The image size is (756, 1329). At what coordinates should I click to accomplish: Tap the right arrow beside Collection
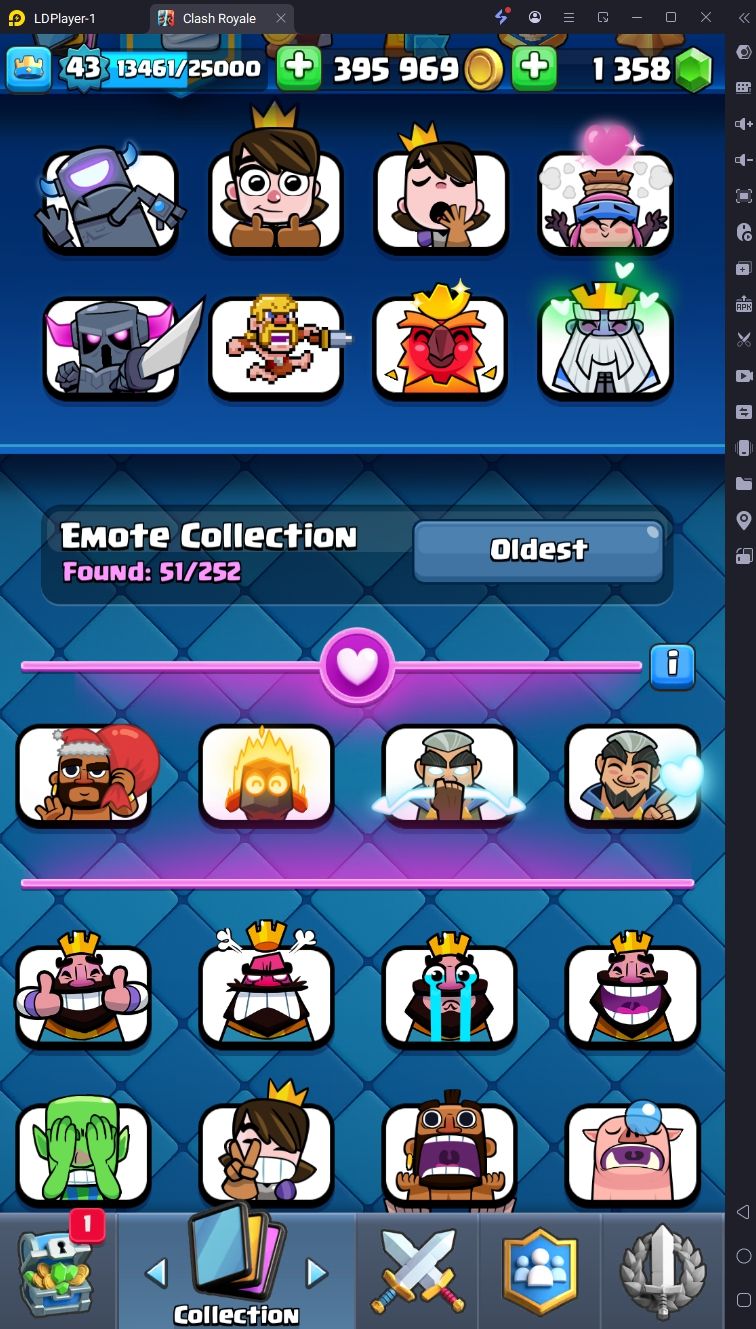(x=316, y=1273)
